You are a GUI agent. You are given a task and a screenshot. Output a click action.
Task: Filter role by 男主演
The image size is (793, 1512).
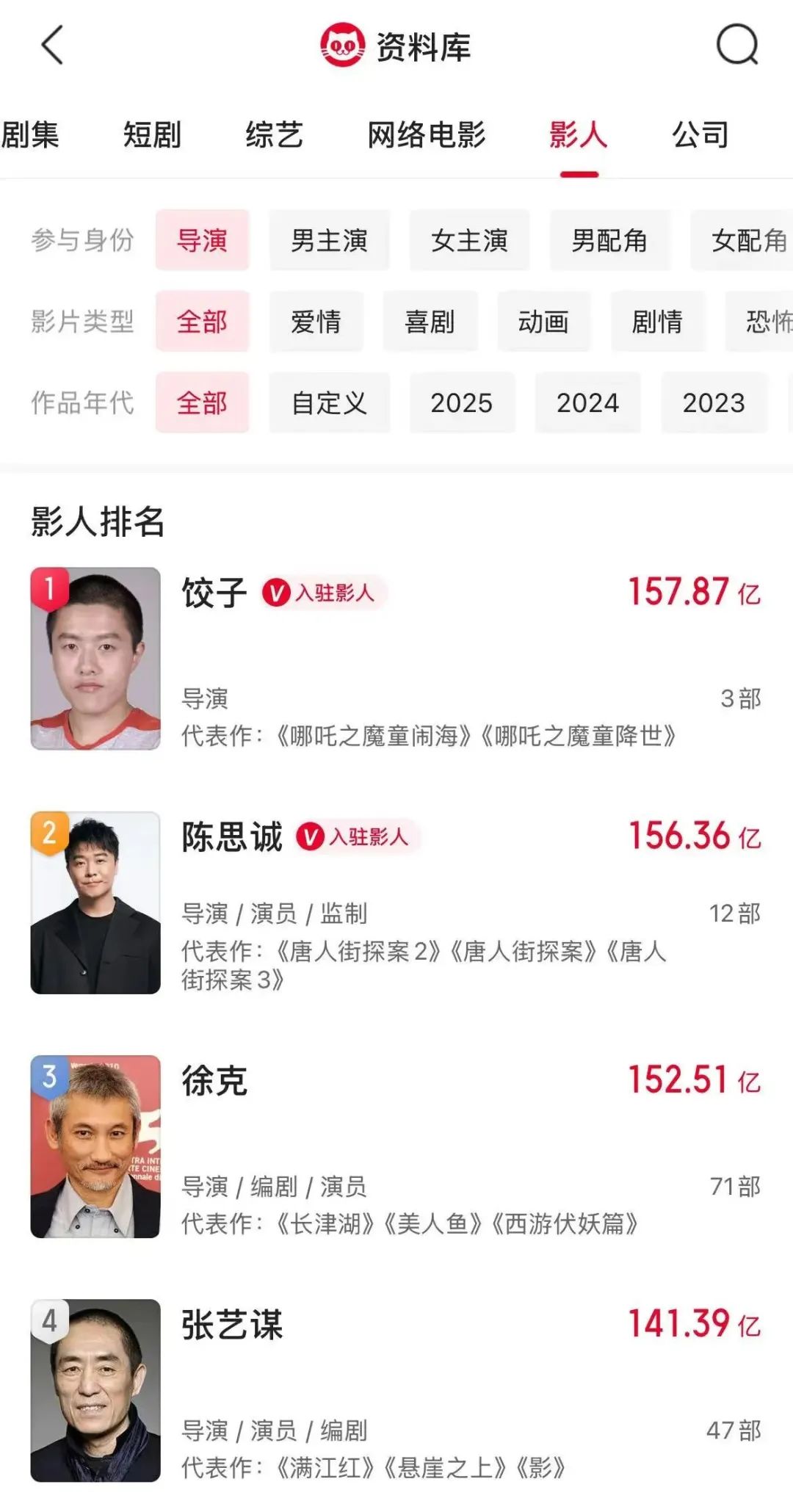coord(329,240)
